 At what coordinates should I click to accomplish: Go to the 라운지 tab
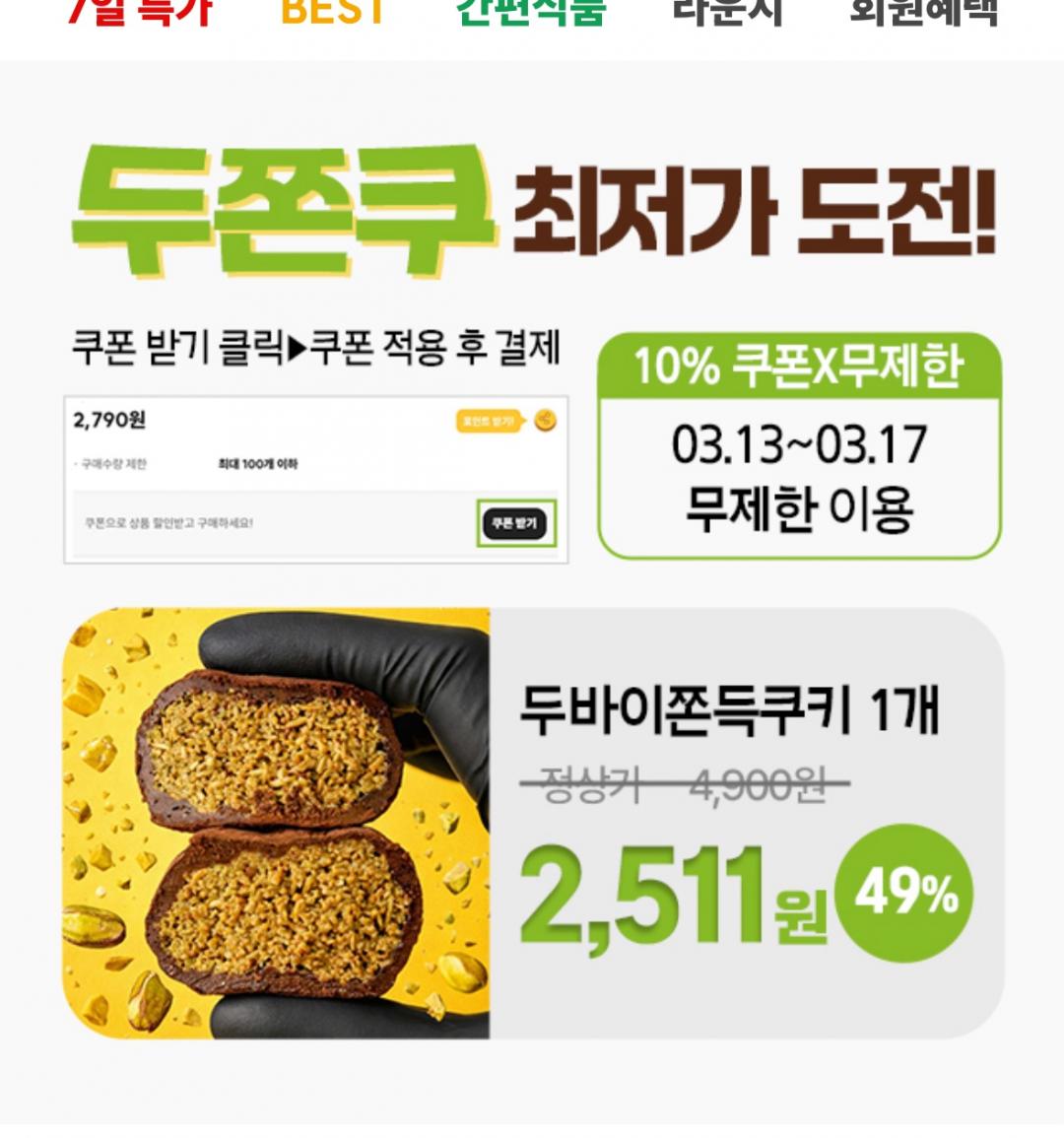pyautogui.click(x=727, y=12)
